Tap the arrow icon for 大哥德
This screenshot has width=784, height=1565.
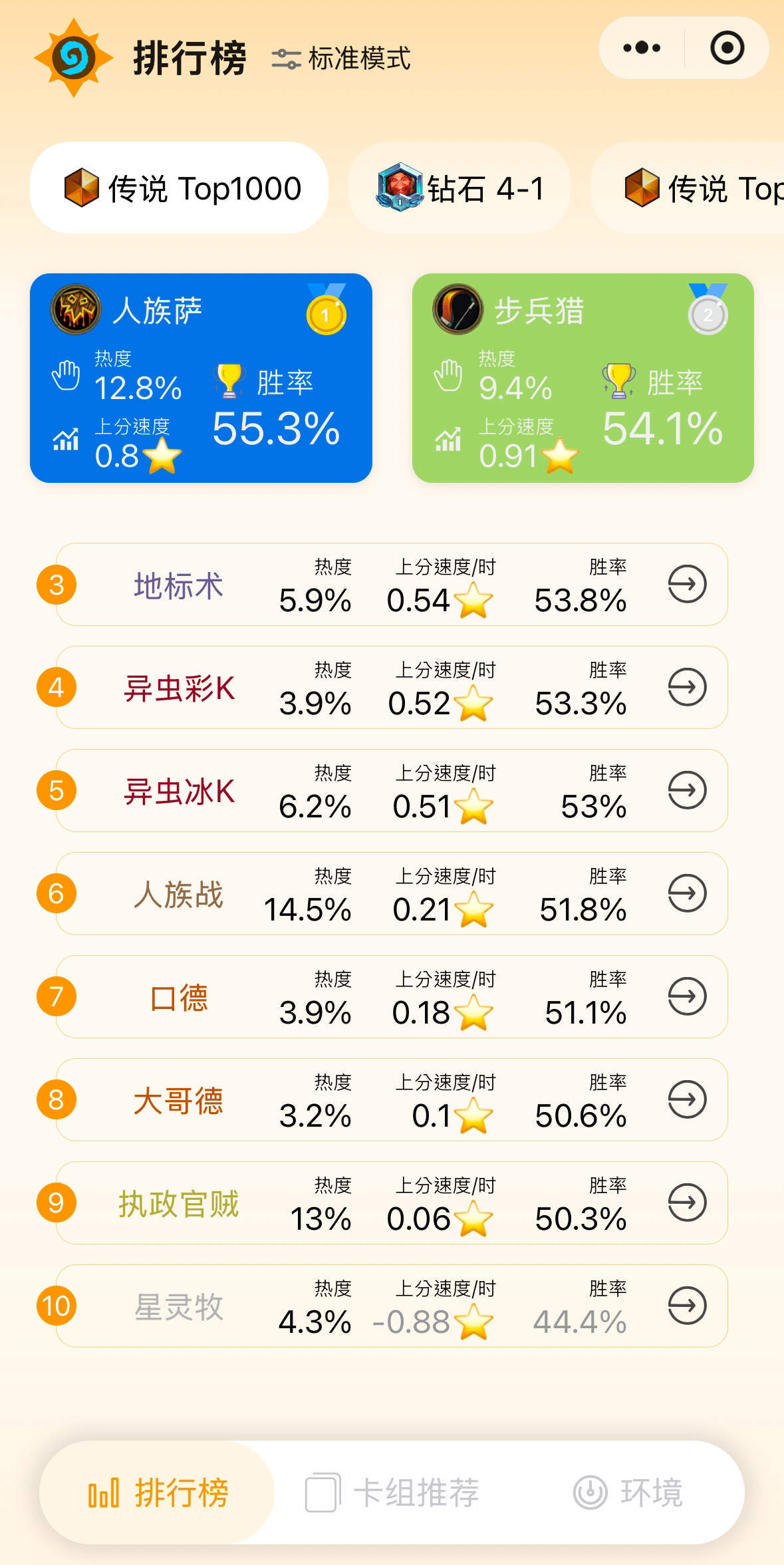click(687, 1099)
